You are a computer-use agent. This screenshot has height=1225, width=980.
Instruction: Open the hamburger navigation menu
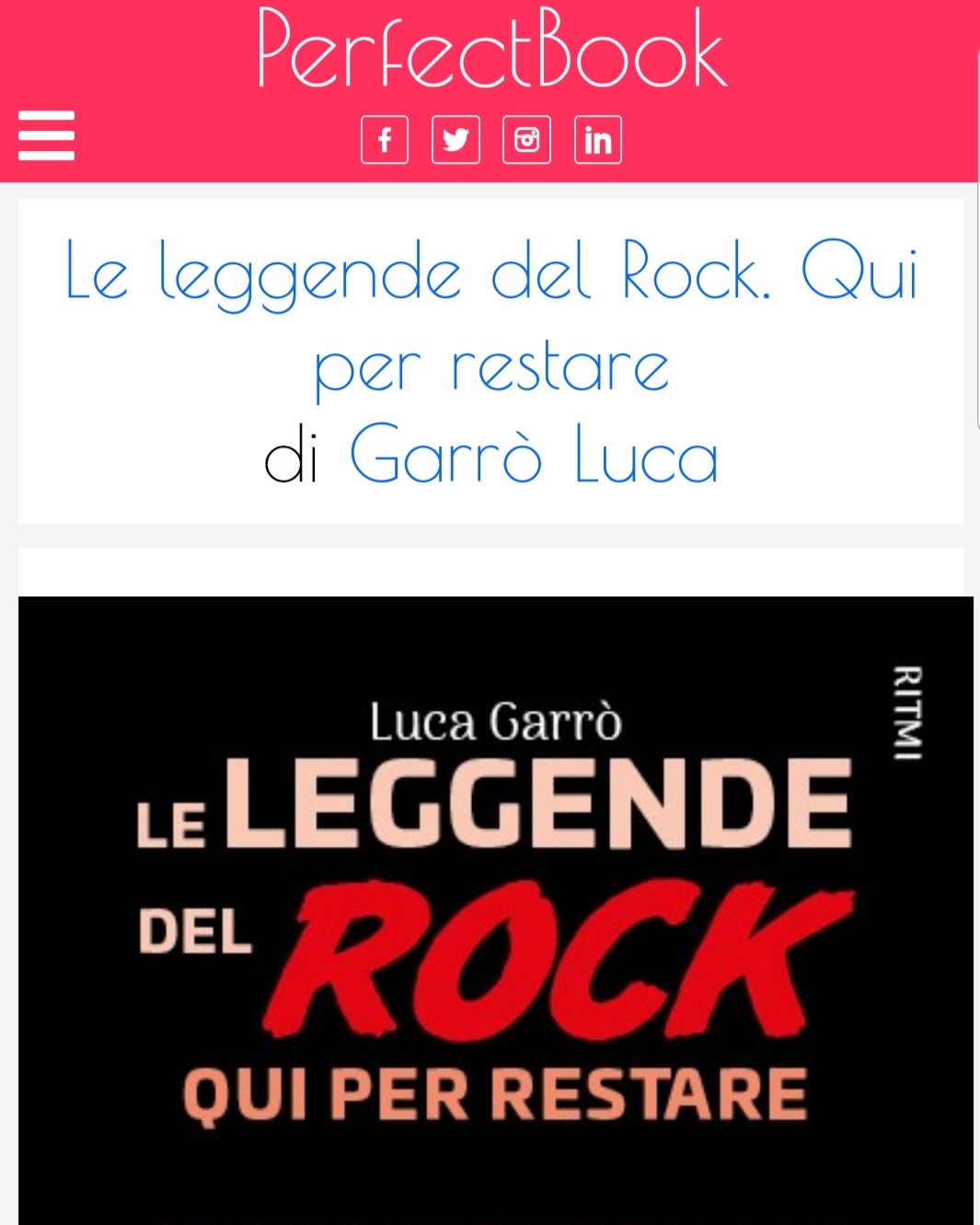46,135
